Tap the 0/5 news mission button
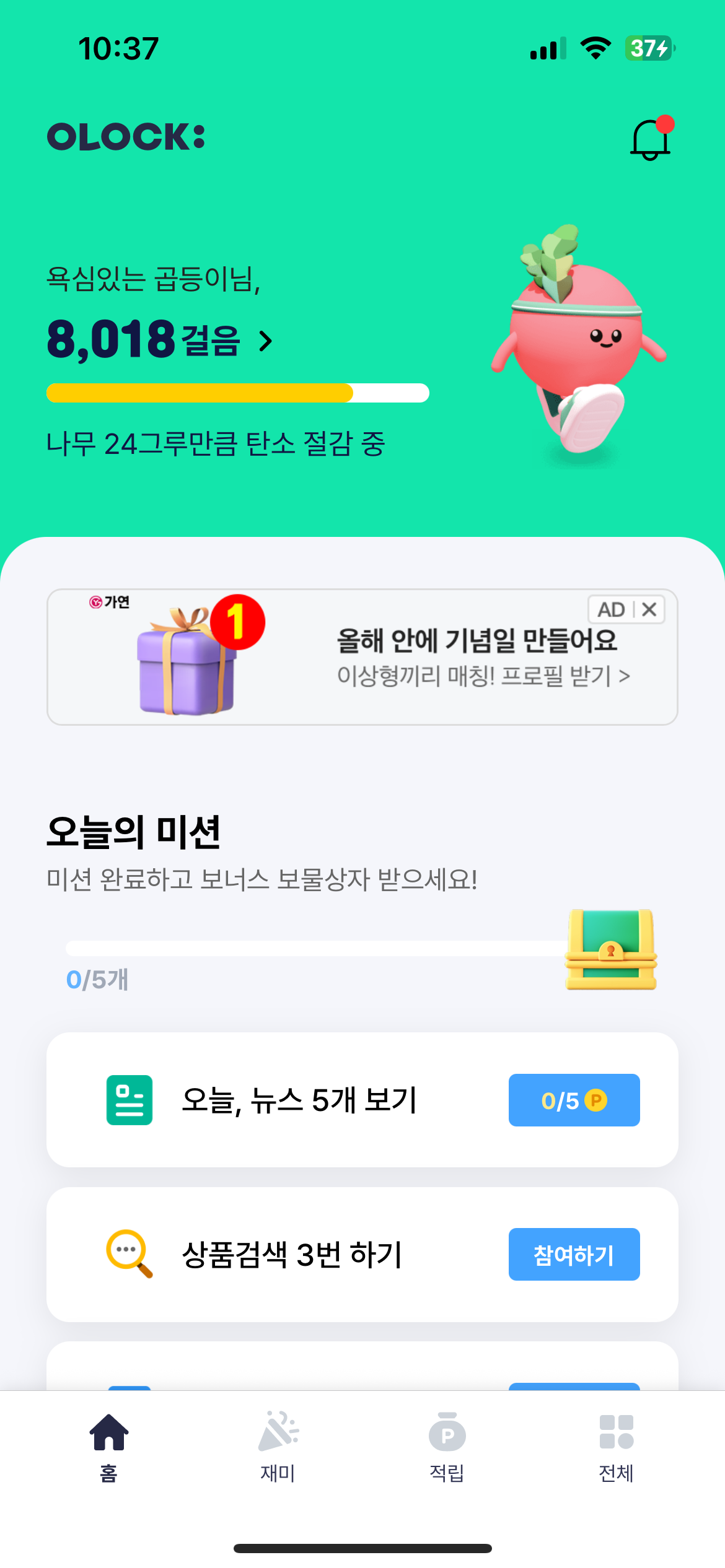 pos(574,1100)
